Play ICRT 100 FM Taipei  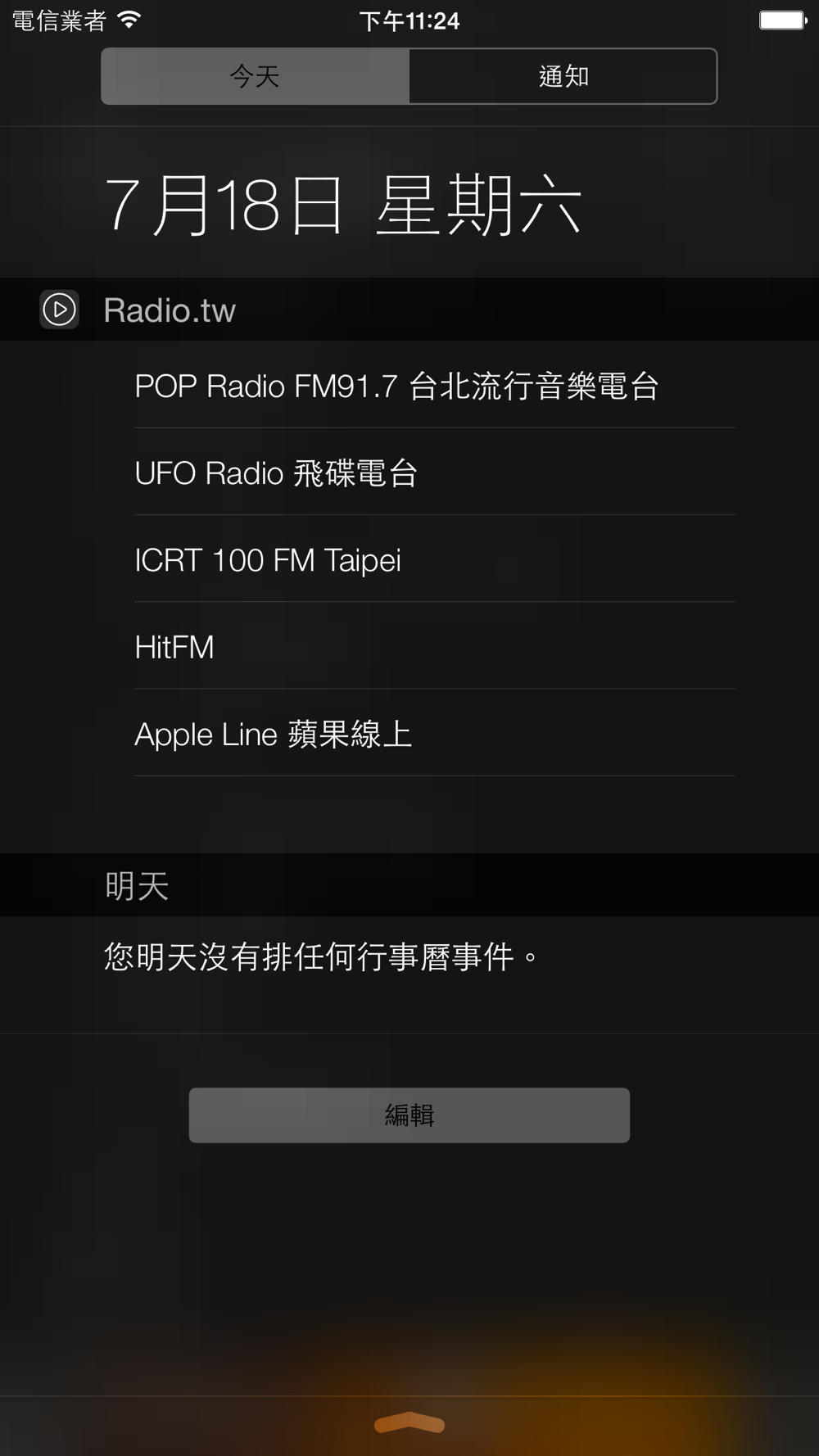[268, 560]
